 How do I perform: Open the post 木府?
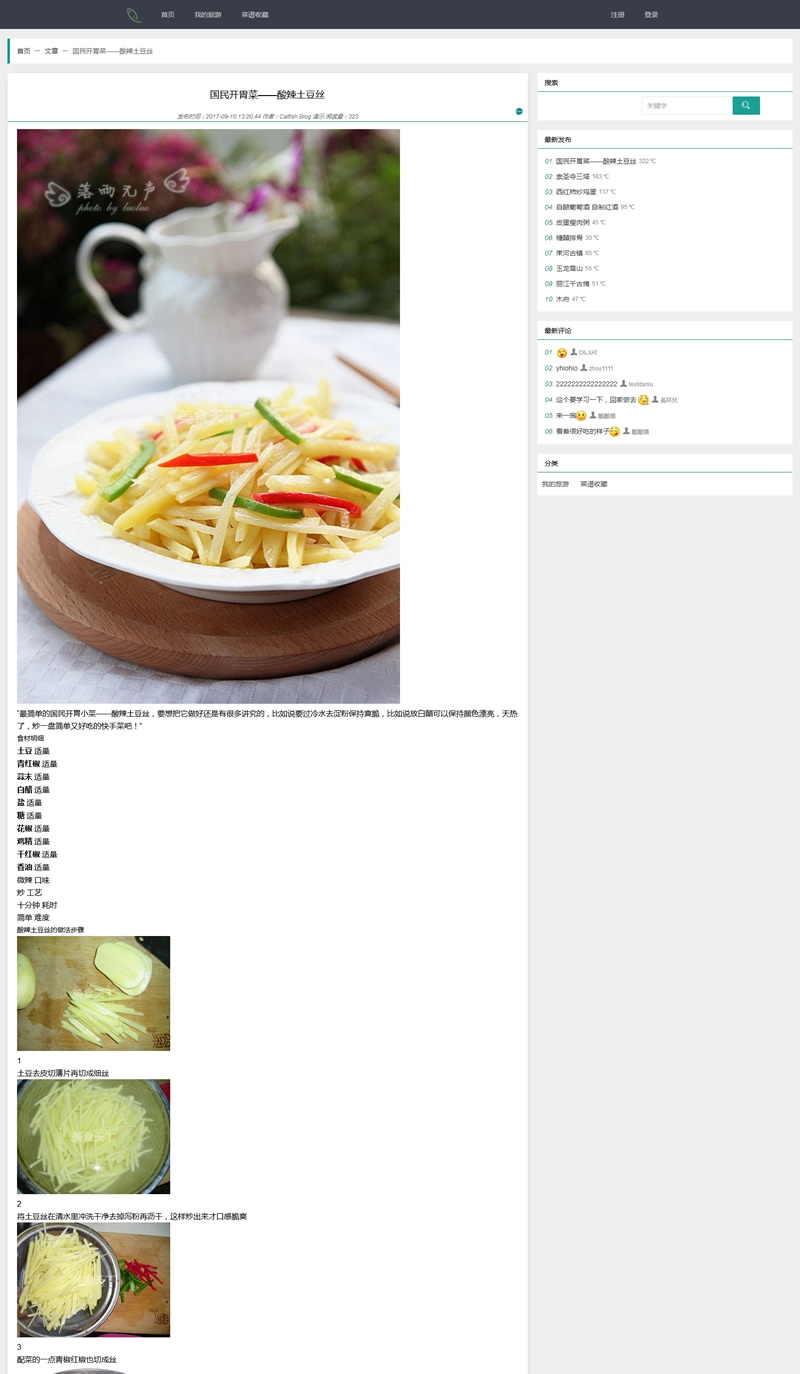click(562, 299)
